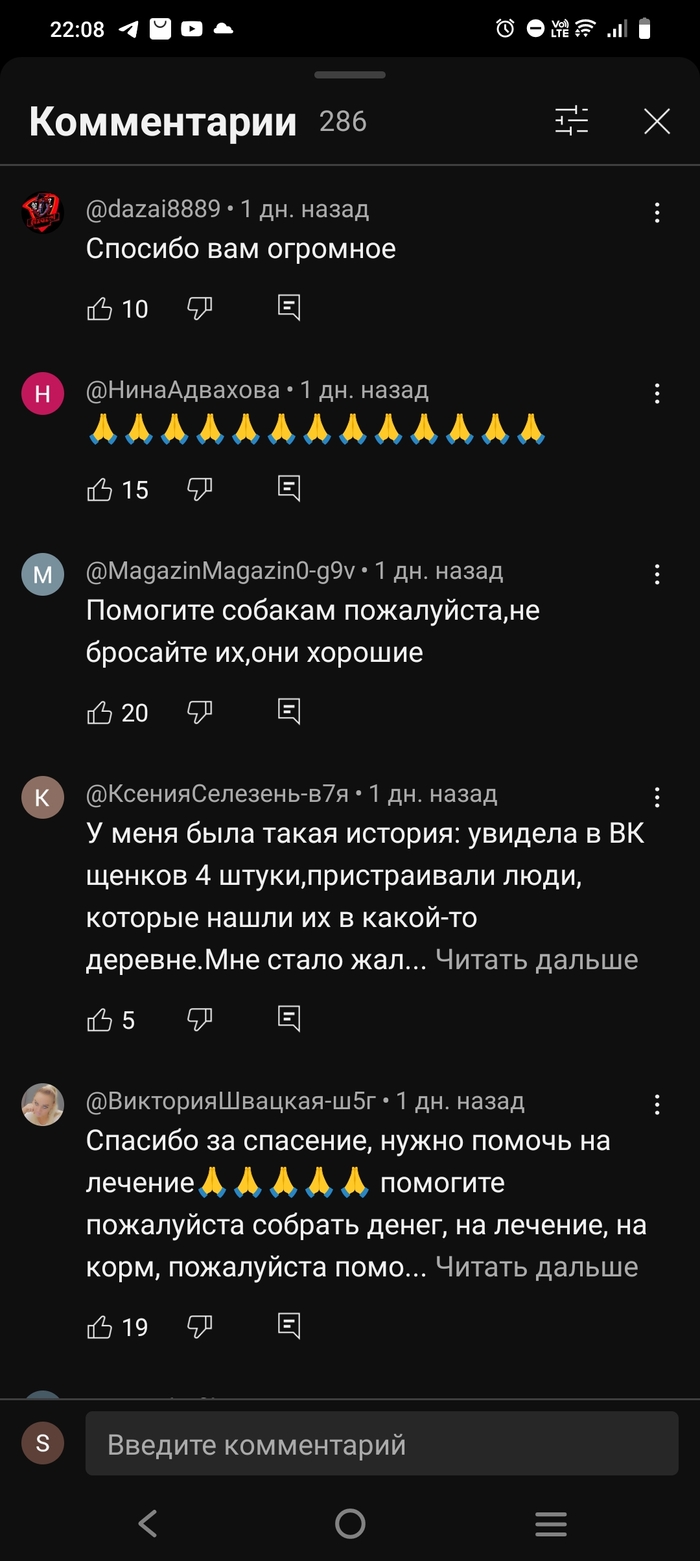Dislike @КсенияСелезень-в7я's comment
Viewport: 700px width, 1561px height.
pyautogui.click(x=200, y=1019)
